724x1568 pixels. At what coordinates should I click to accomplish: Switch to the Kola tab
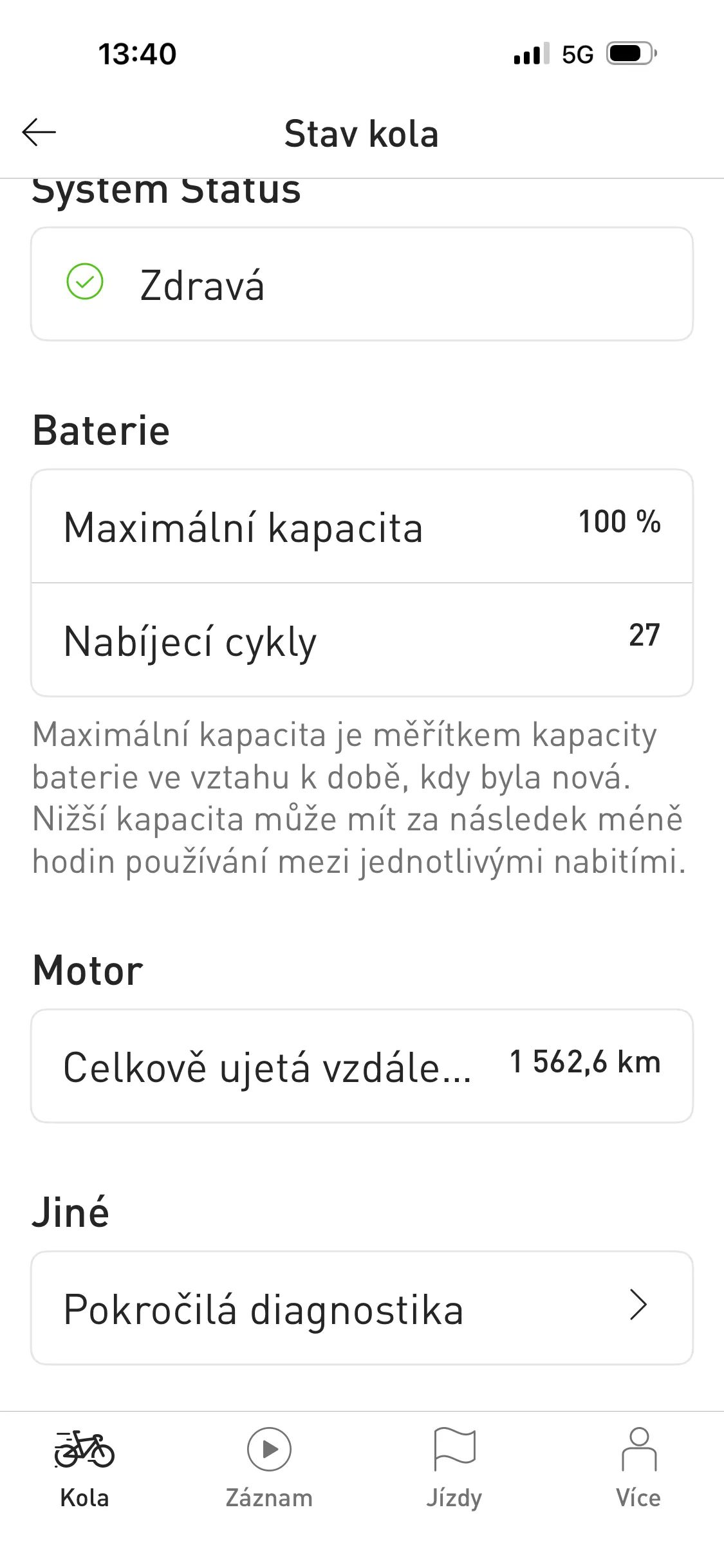pyautogui.click(x=84, y=1469)
